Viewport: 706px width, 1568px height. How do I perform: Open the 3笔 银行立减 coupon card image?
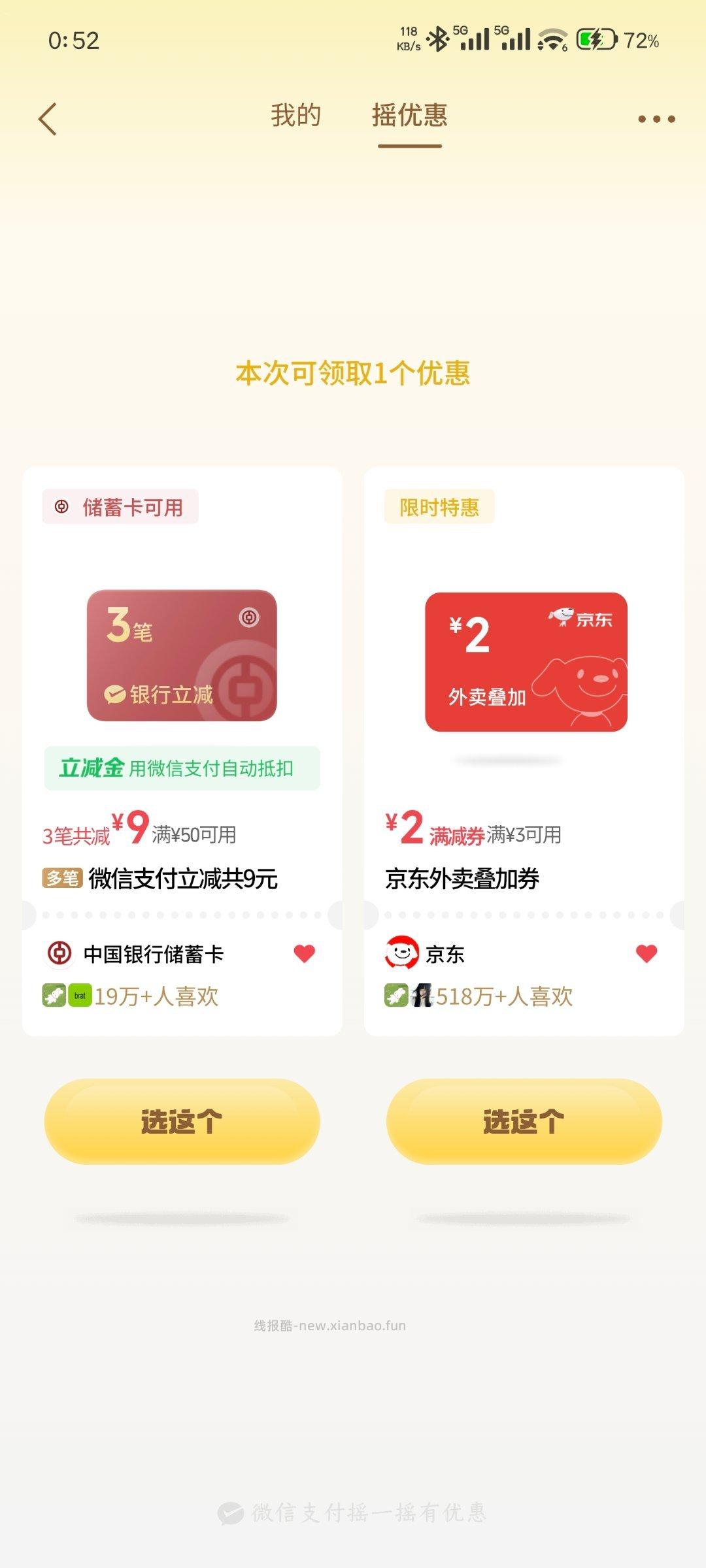point(183,653)
